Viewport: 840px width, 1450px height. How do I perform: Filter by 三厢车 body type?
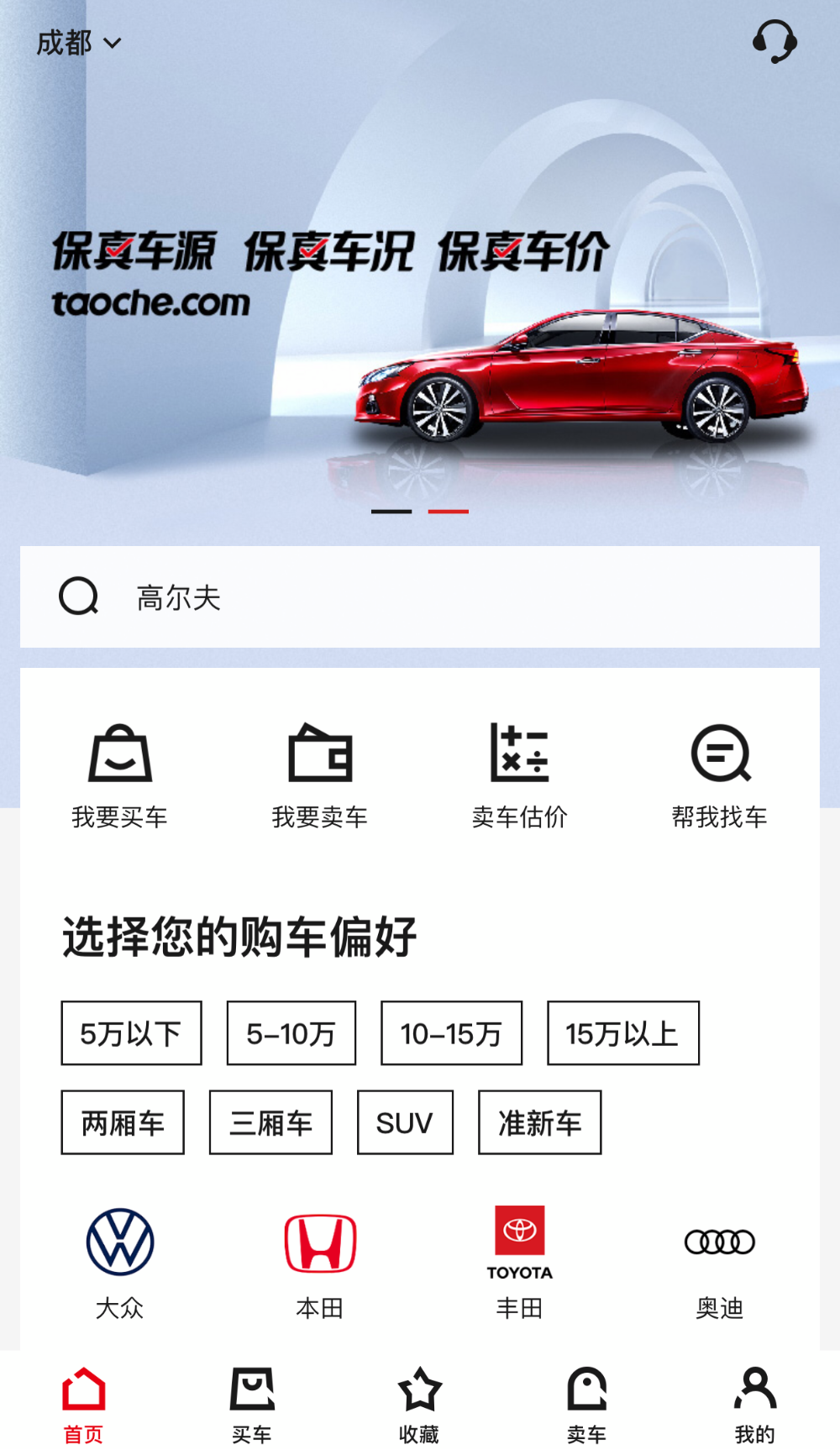click(x=270, y=1122)
